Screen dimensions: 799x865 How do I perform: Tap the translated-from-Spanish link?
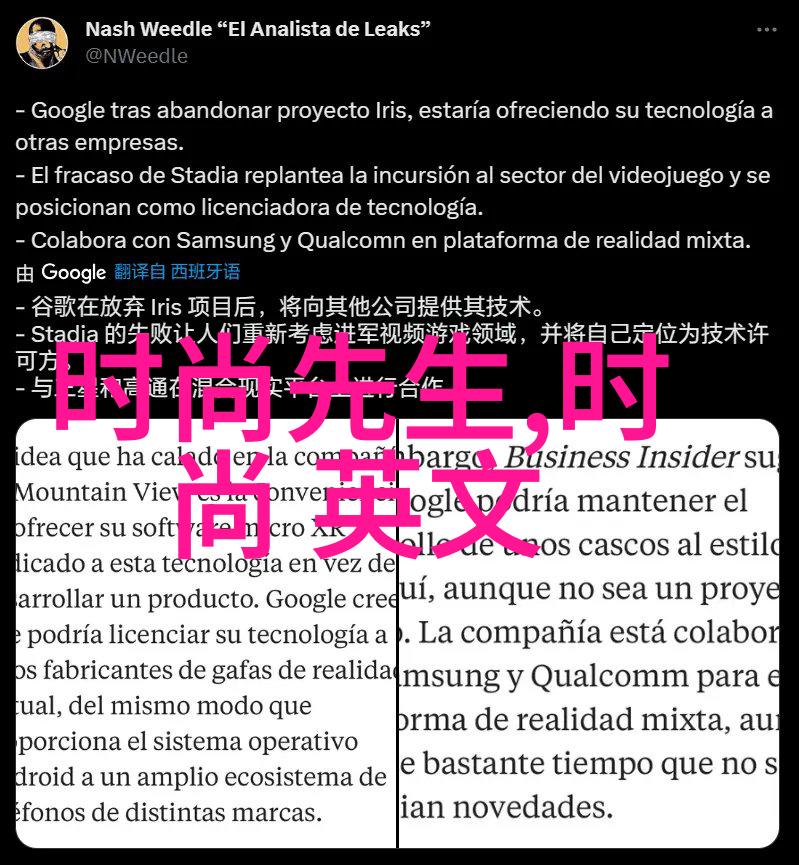177,271
